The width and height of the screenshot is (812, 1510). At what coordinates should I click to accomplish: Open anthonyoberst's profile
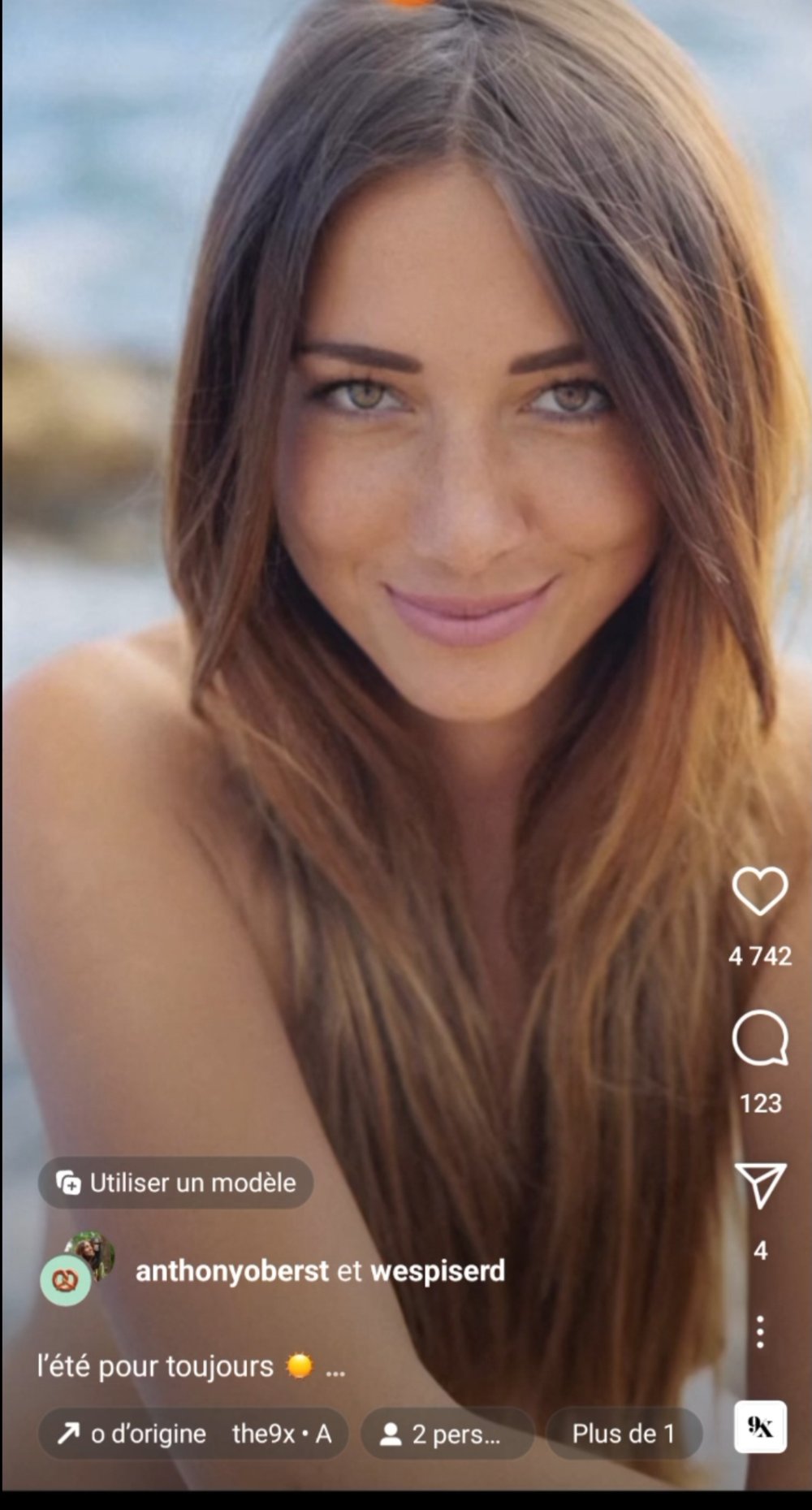click(231, 1270)
